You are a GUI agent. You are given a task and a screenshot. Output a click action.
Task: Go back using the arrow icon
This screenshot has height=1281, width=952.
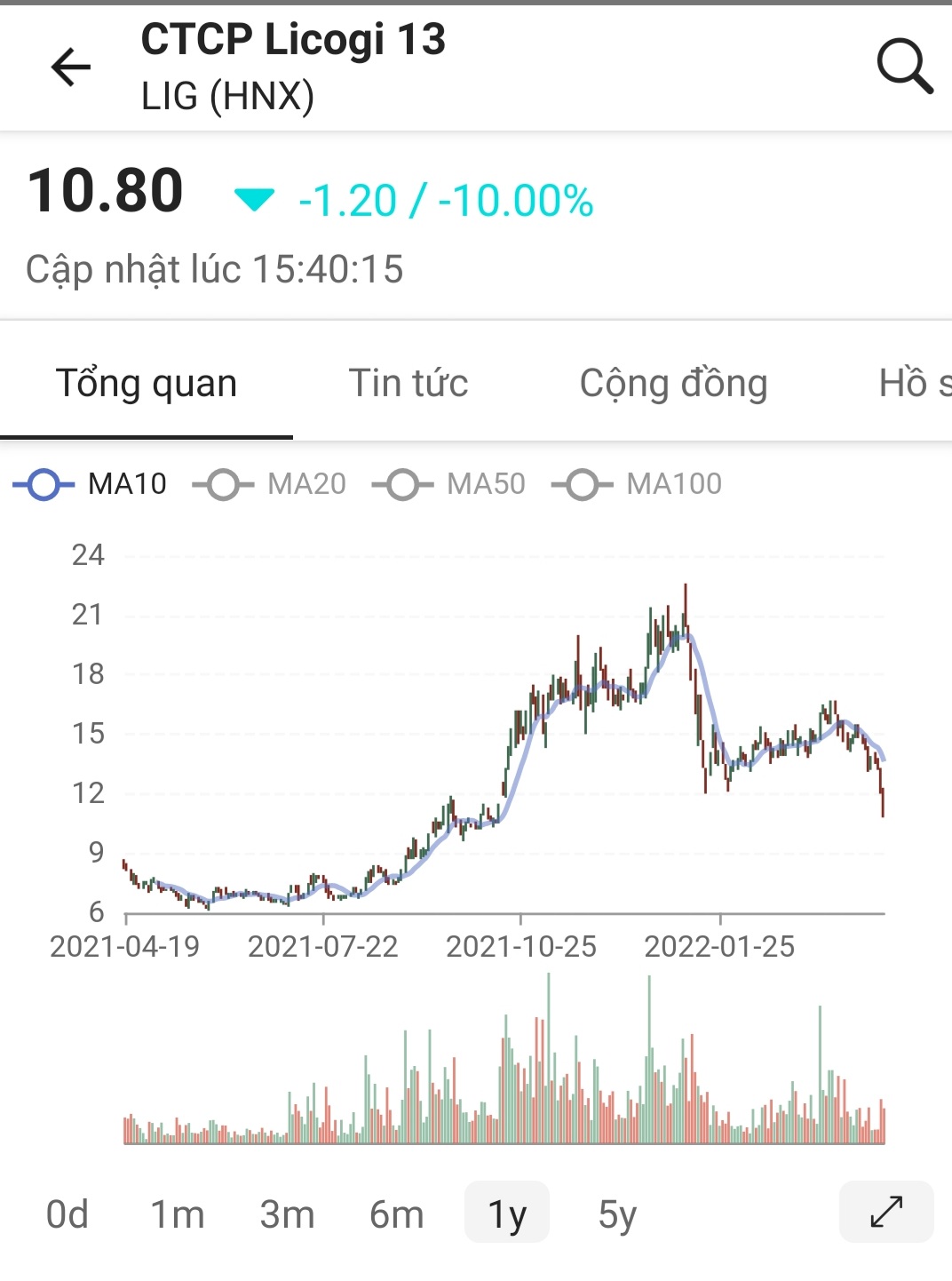71,68
